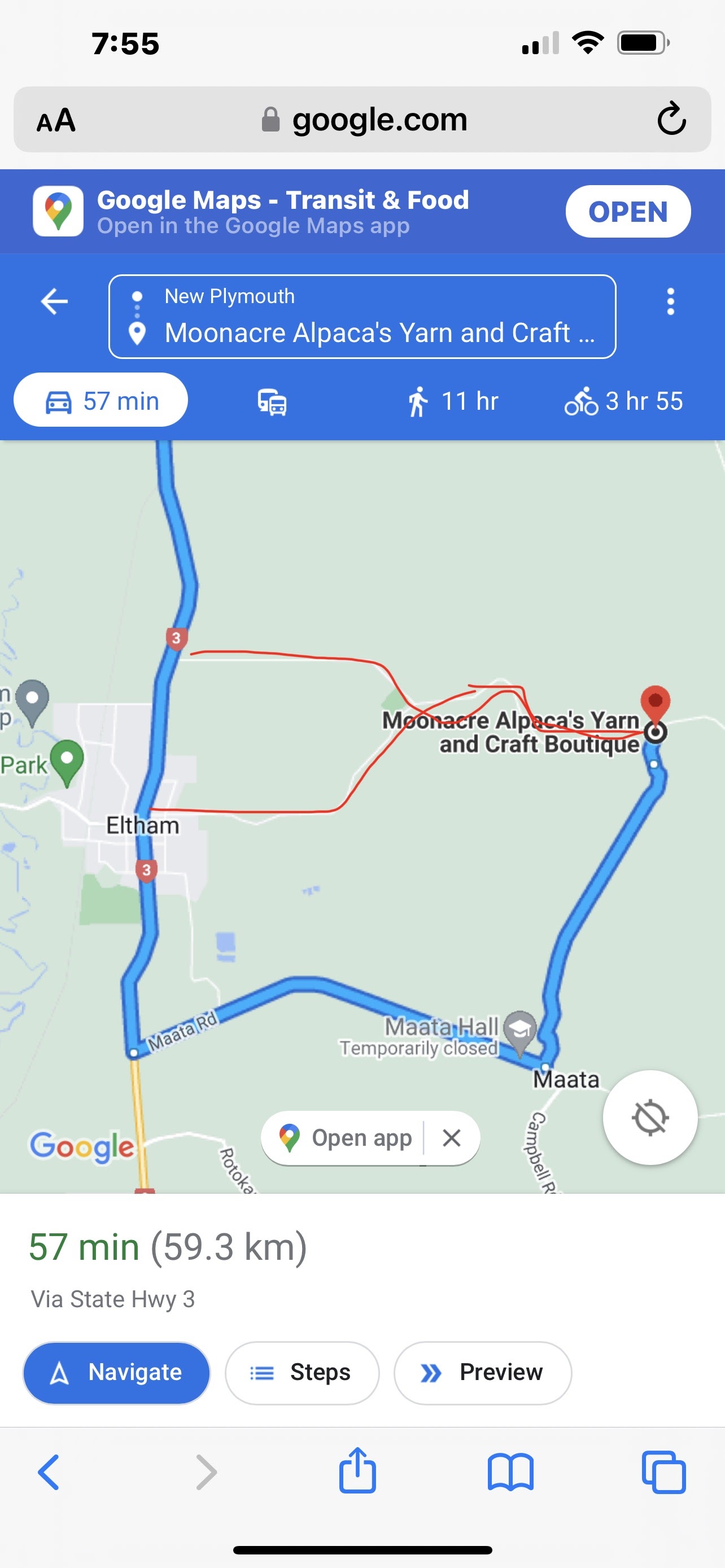Open Safari's AA reader options

56,120
